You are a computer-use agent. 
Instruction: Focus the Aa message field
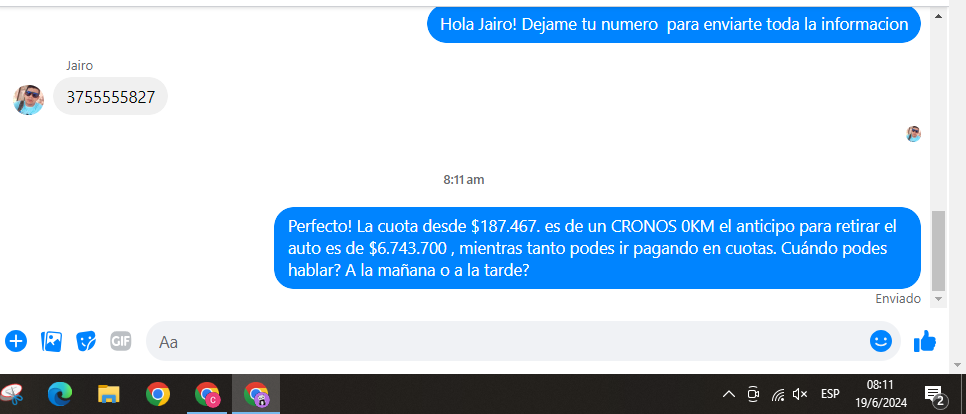[500, 341]
